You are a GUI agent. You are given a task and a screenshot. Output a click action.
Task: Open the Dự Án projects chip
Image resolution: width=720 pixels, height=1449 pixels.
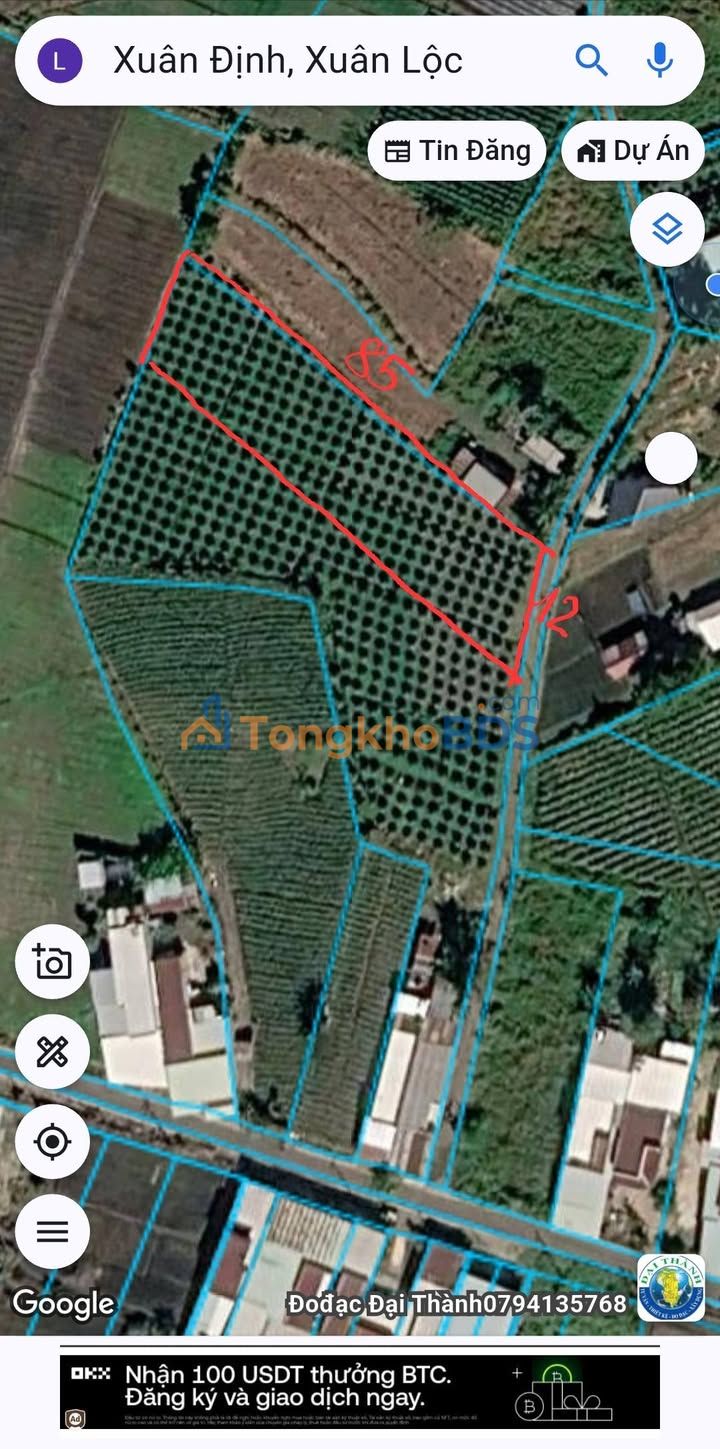click(x=633, y=151)
